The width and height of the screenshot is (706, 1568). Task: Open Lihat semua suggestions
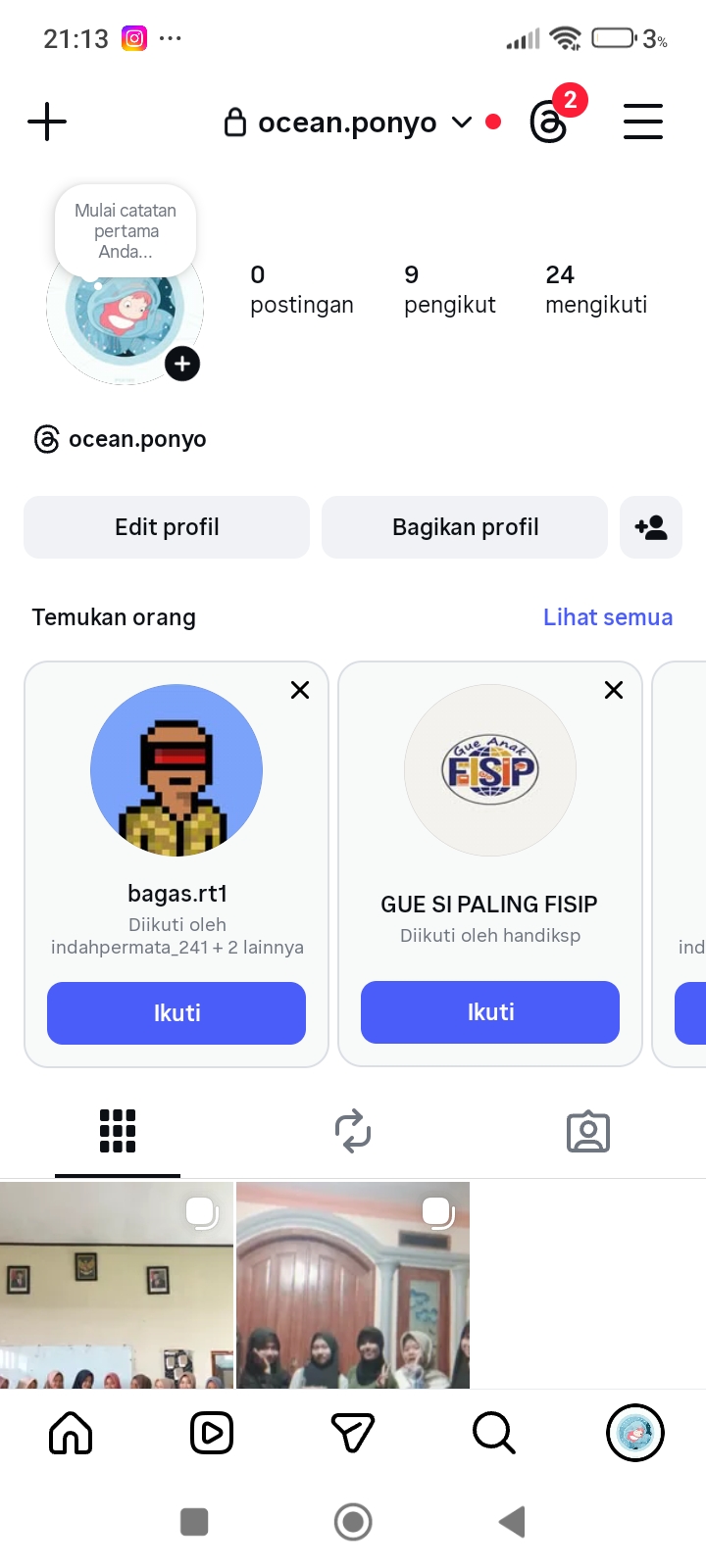[x=608, y=617]
